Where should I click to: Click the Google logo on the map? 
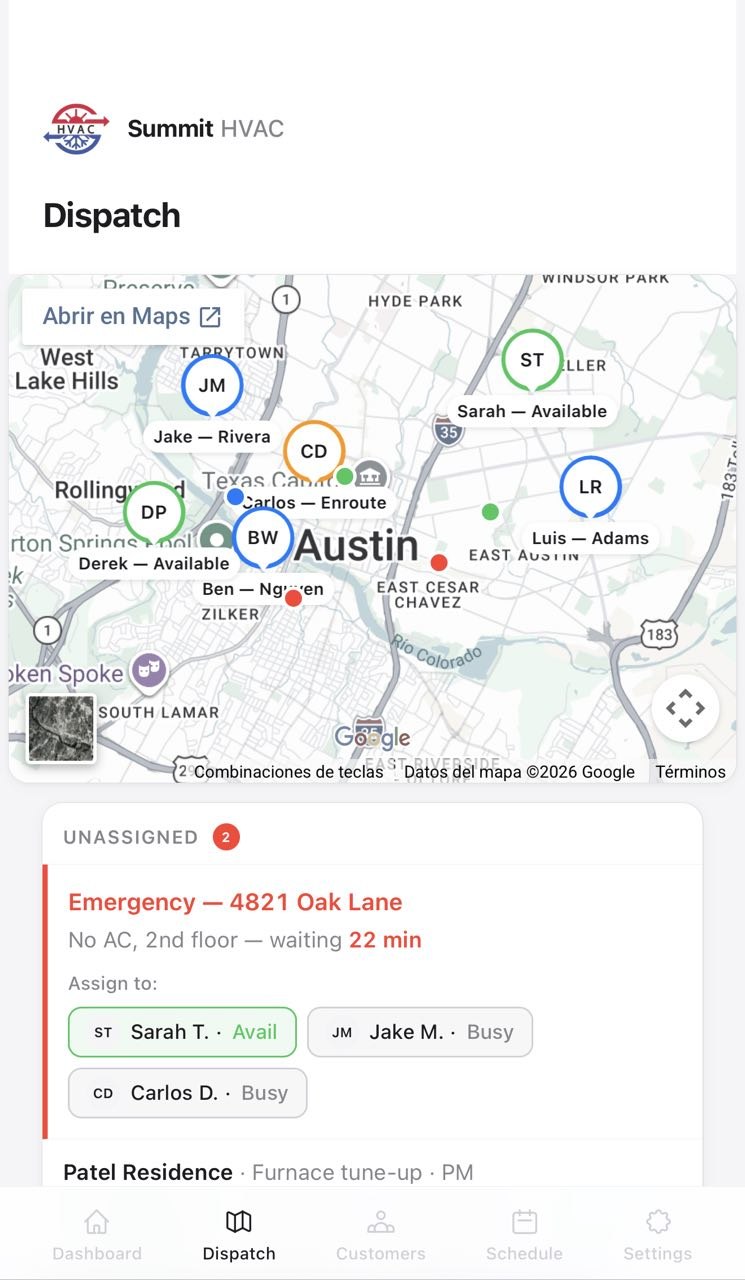tap(374, 737)
